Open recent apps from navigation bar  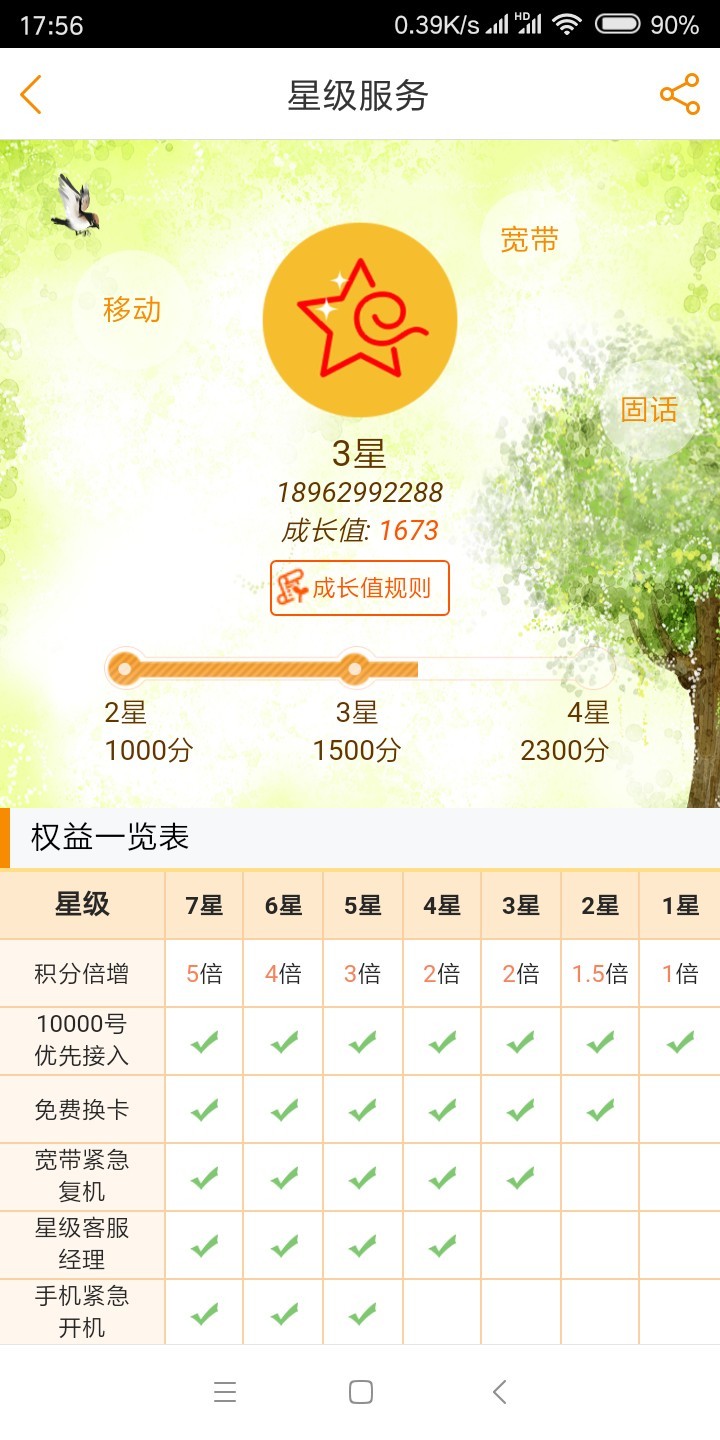(x=225, y=1392)
